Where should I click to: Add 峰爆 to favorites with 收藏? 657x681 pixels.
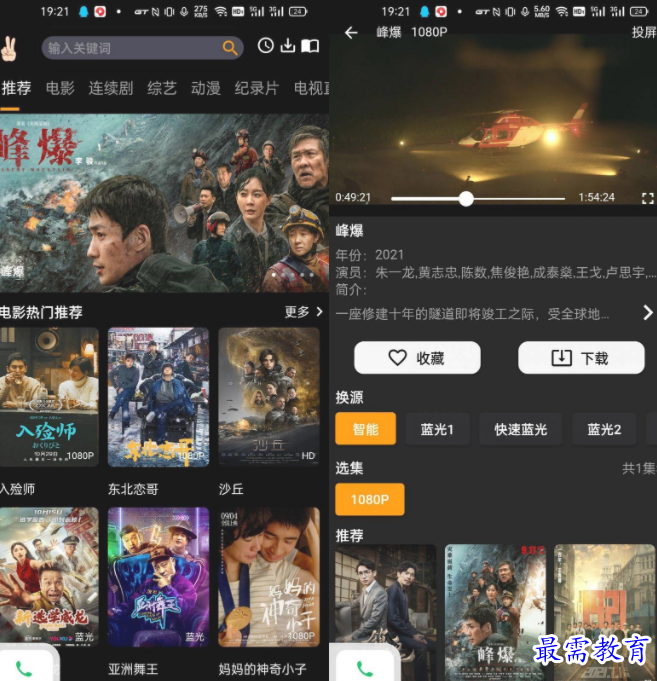pyautogui.click(x=417, y=358)
